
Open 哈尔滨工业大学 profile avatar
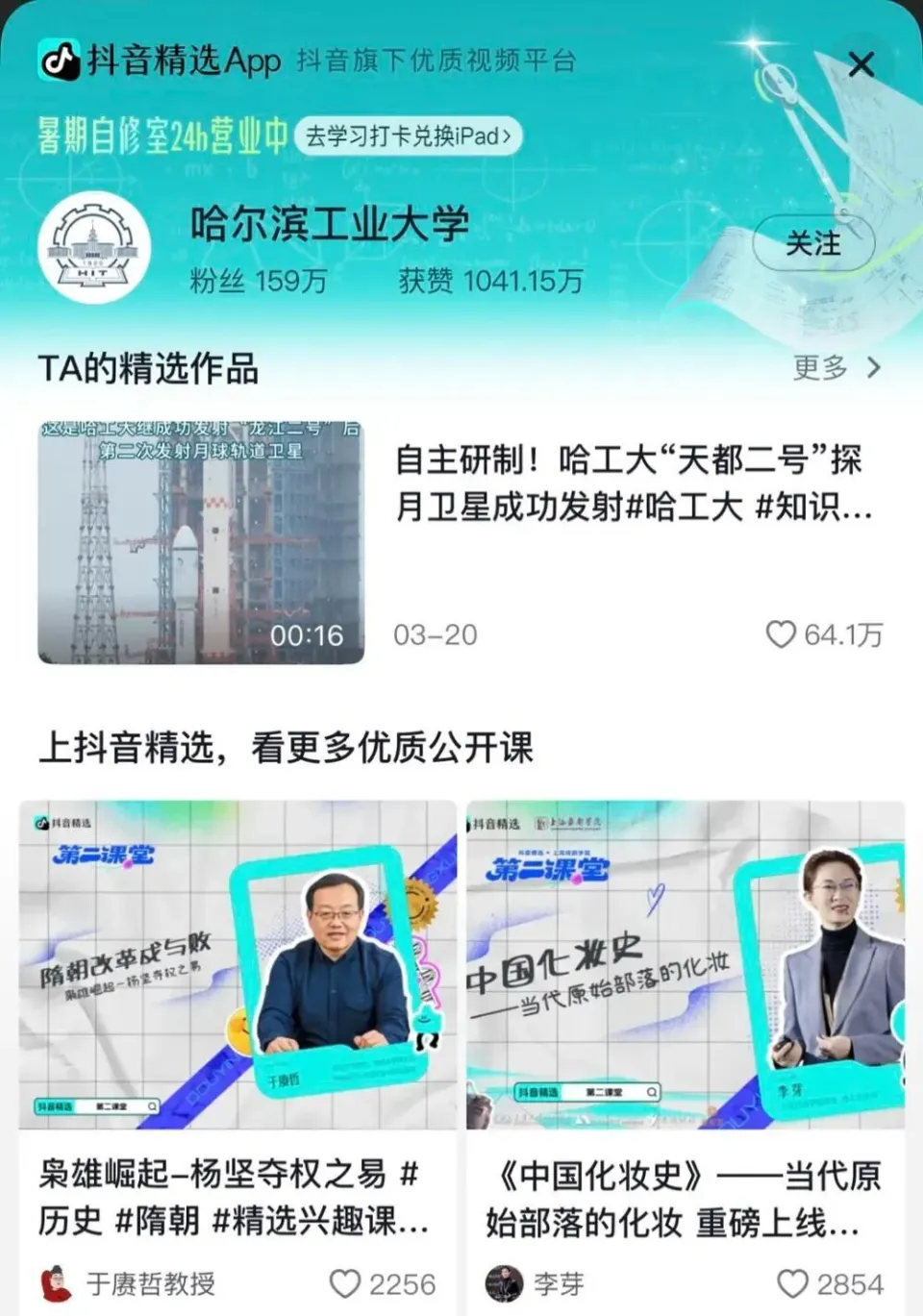pos(94,248)
